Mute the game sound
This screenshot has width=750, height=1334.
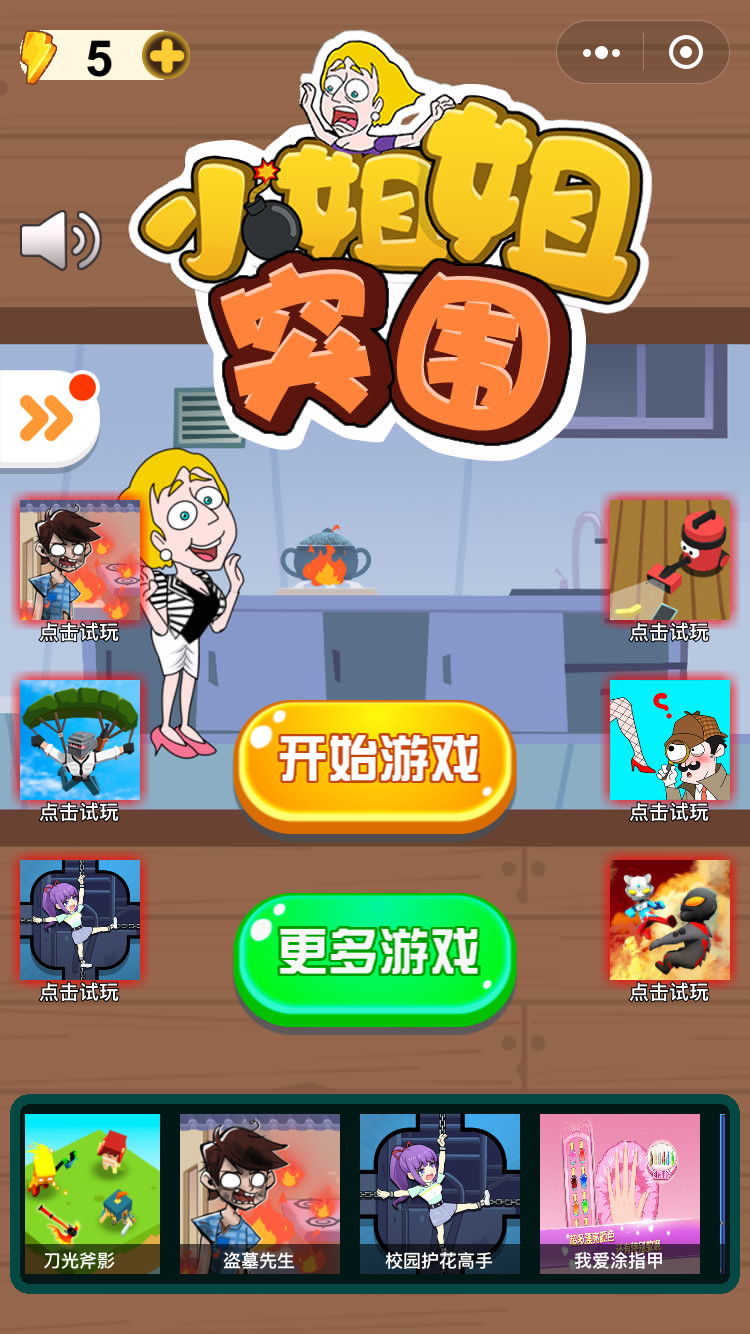click(x=60, y=241)
